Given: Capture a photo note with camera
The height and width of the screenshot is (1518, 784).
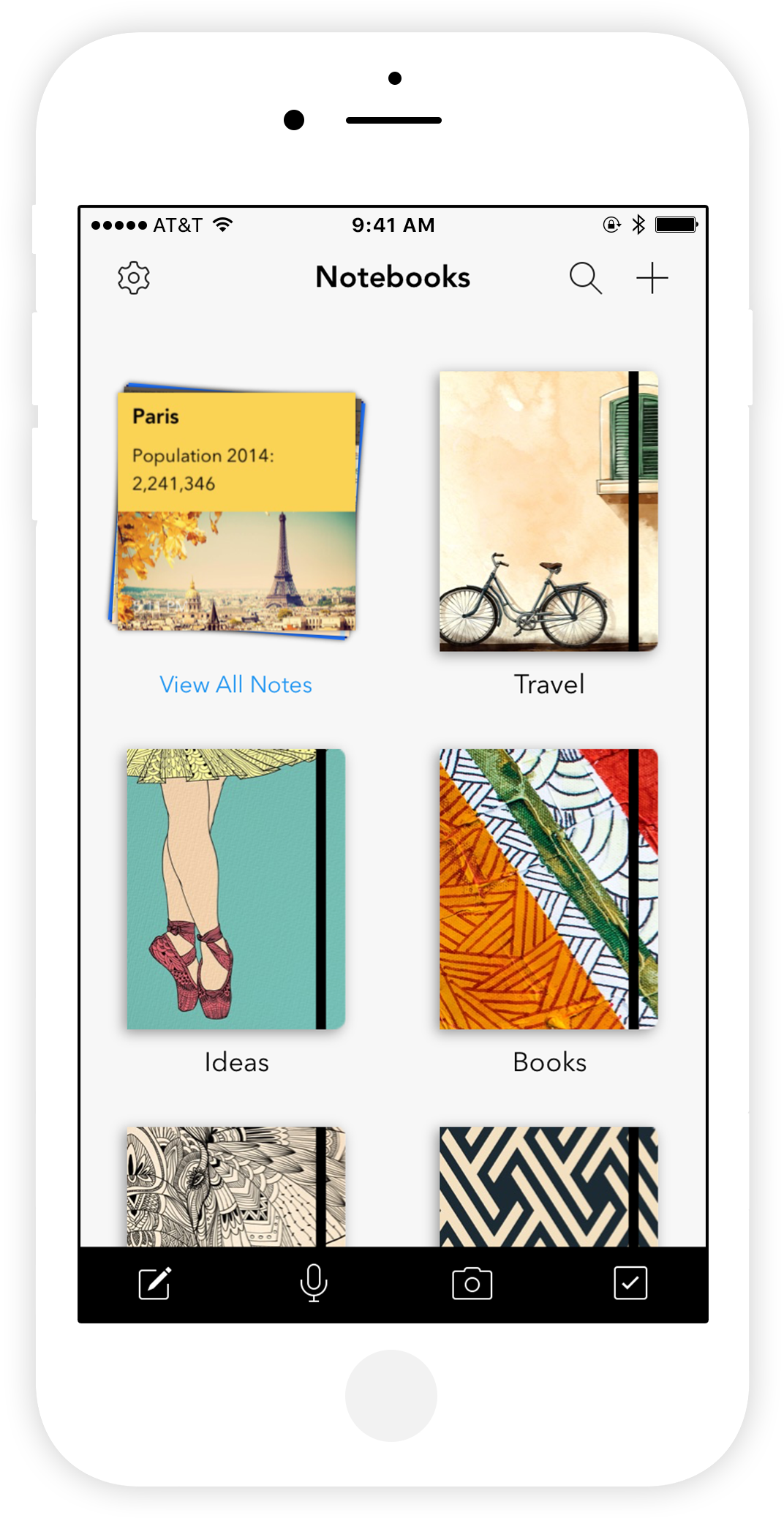Looking at the screenshot, I should tap(472, 1283).
